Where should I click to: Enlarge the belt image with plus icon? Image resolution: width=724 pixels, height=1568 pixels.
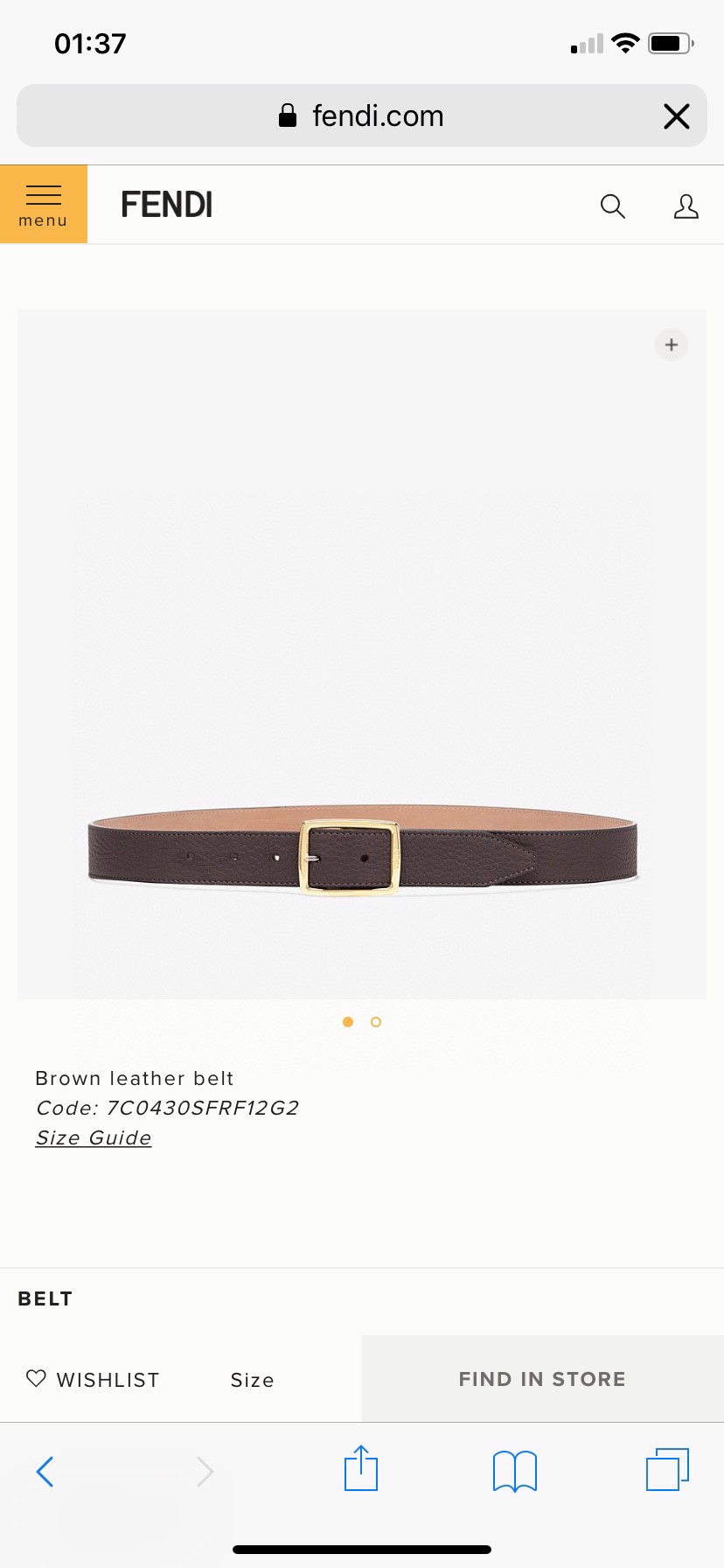(671, 345)
